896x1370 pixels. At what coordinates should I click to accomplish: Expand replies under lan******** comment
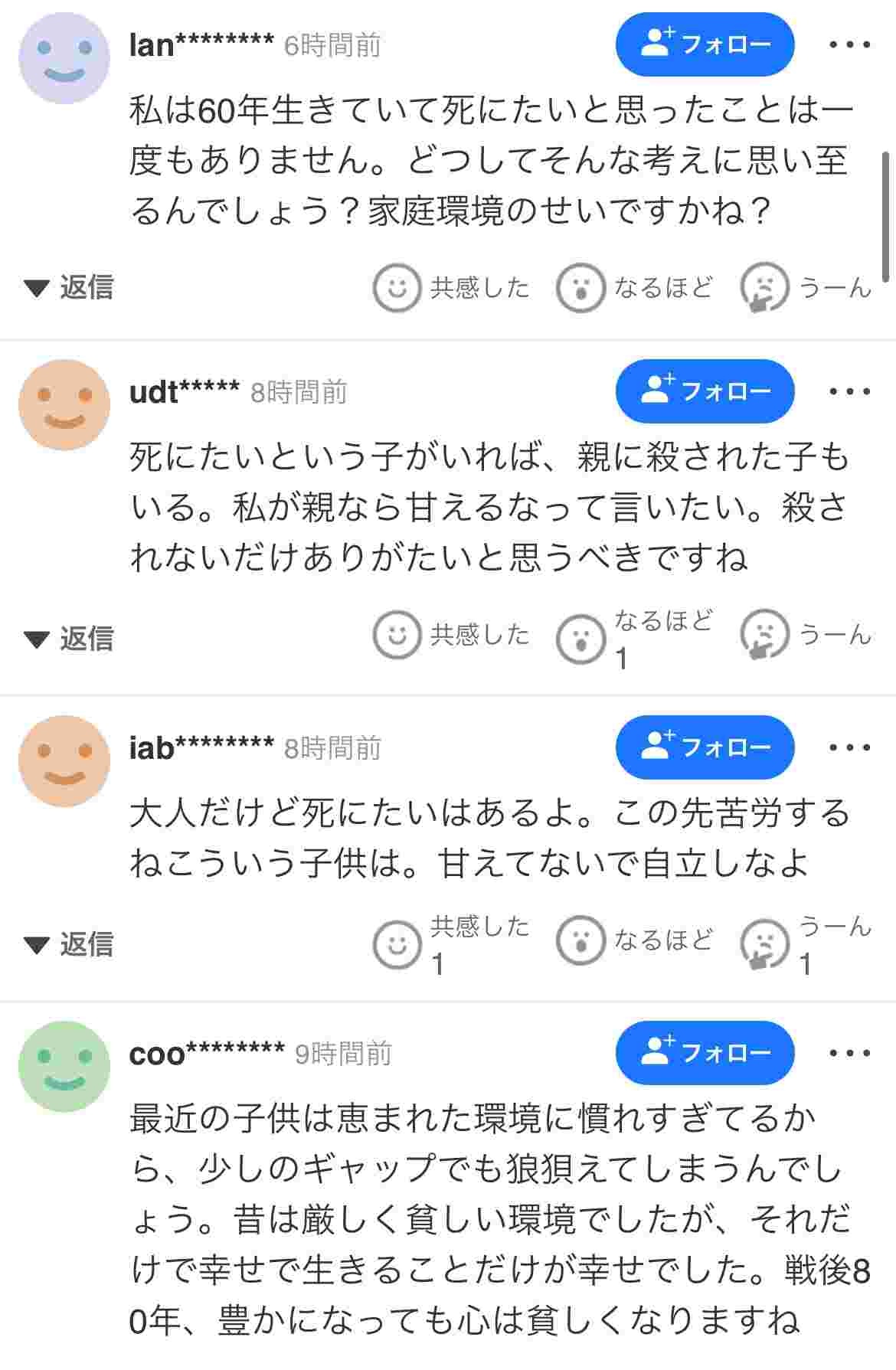pos(68,288)
